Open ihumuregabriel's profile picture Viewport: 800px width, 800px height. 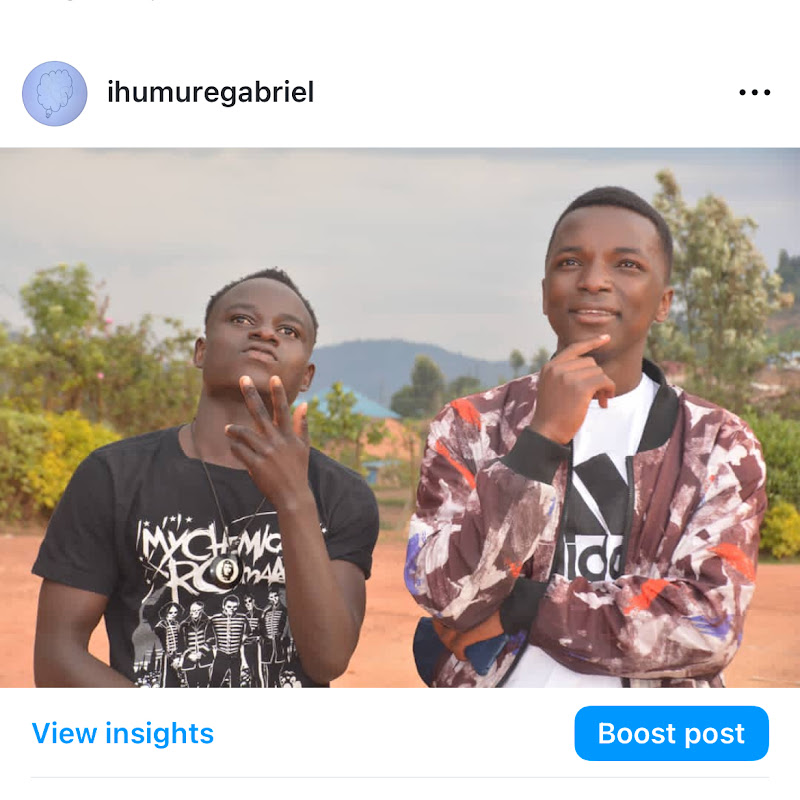(55, 93)
